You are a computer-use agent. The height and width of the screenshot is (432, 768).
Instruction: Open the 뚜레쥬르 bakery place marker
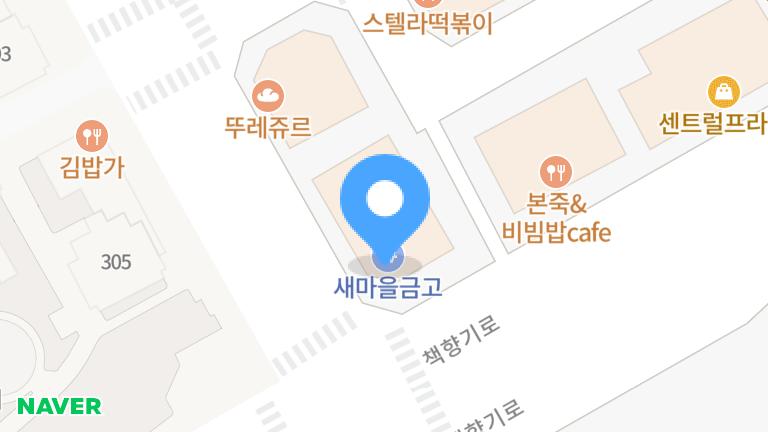(x=268, y=96)
